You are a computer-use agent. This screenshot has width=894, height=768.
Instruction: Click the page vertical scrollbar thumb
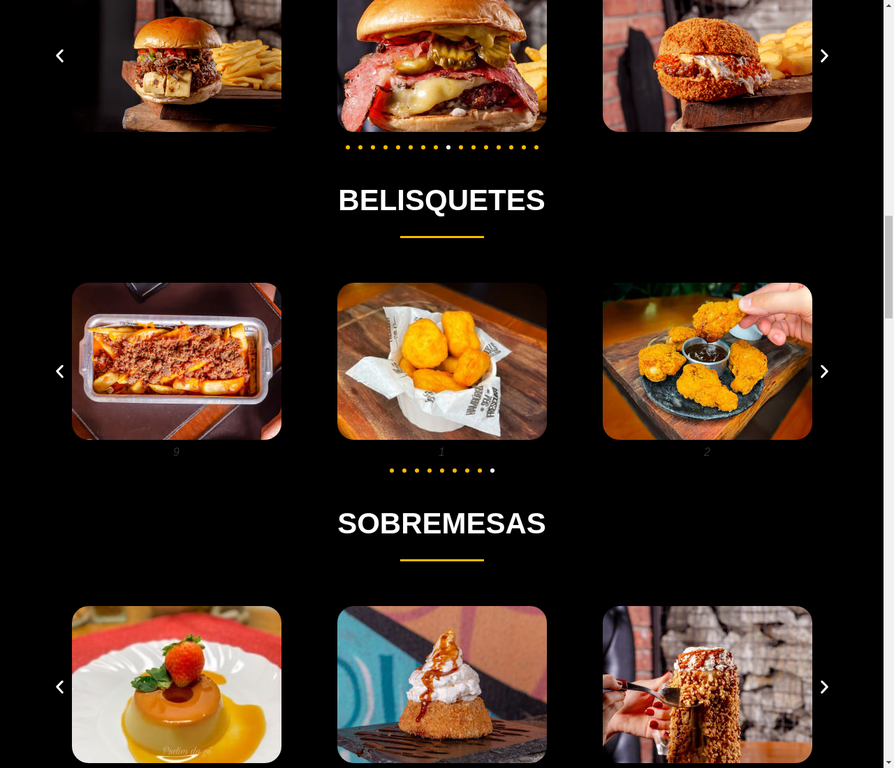tap(888, 267)
